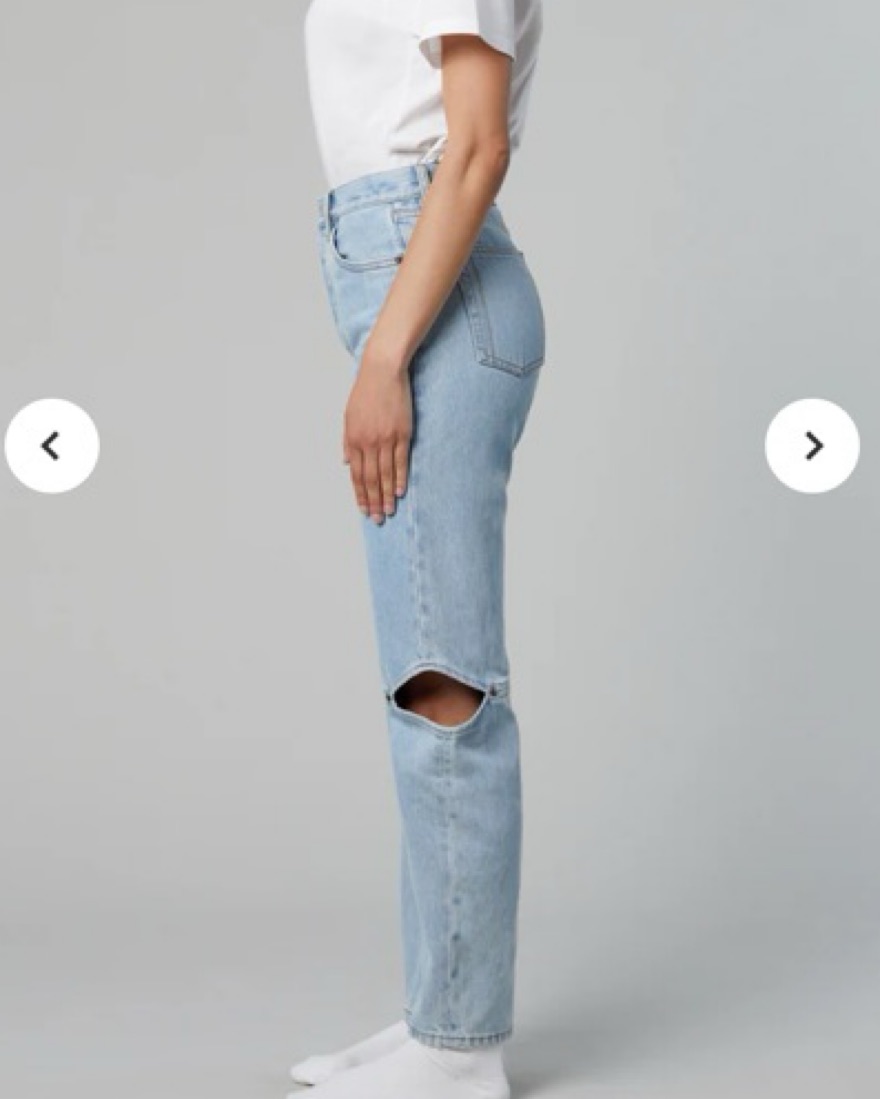This screenshot has width=880, height=1099.
Task: Go to the previous product photo
Action: 51,446
